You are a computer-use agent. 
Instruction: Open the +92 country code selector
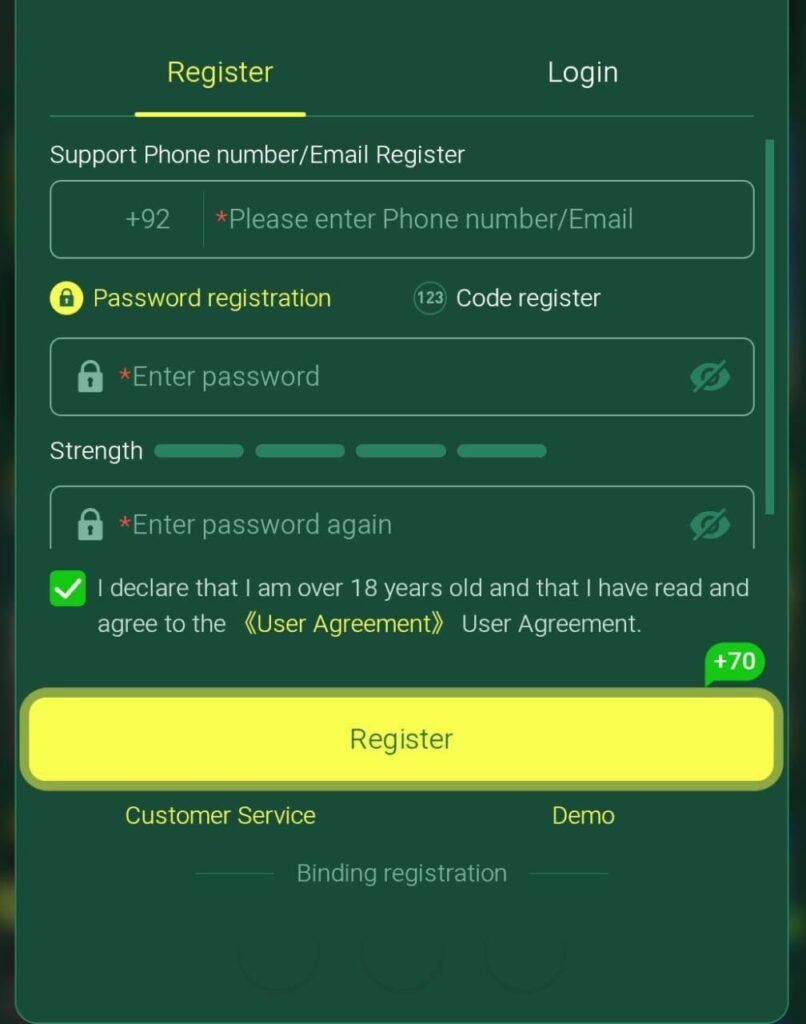point(147,219)
